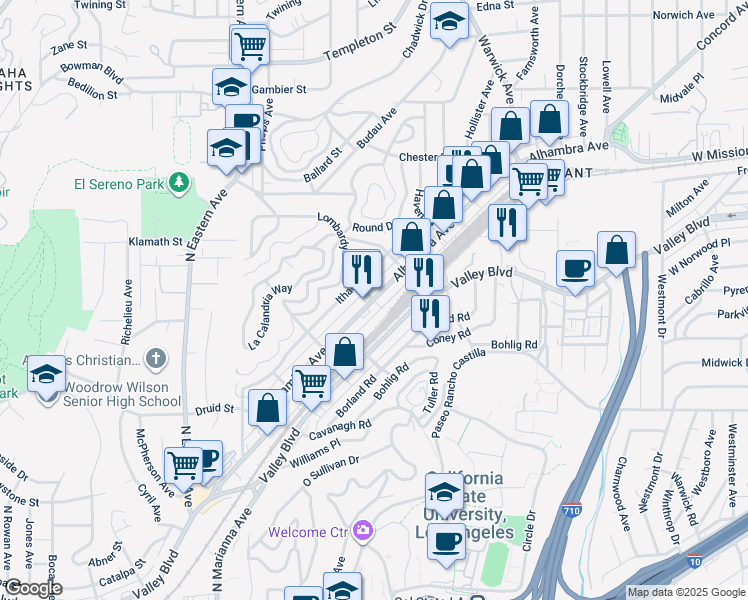Tap the shopping bag marker right of the Valley Blvd coffee cup
748x600 pixels.
[616, 251]
